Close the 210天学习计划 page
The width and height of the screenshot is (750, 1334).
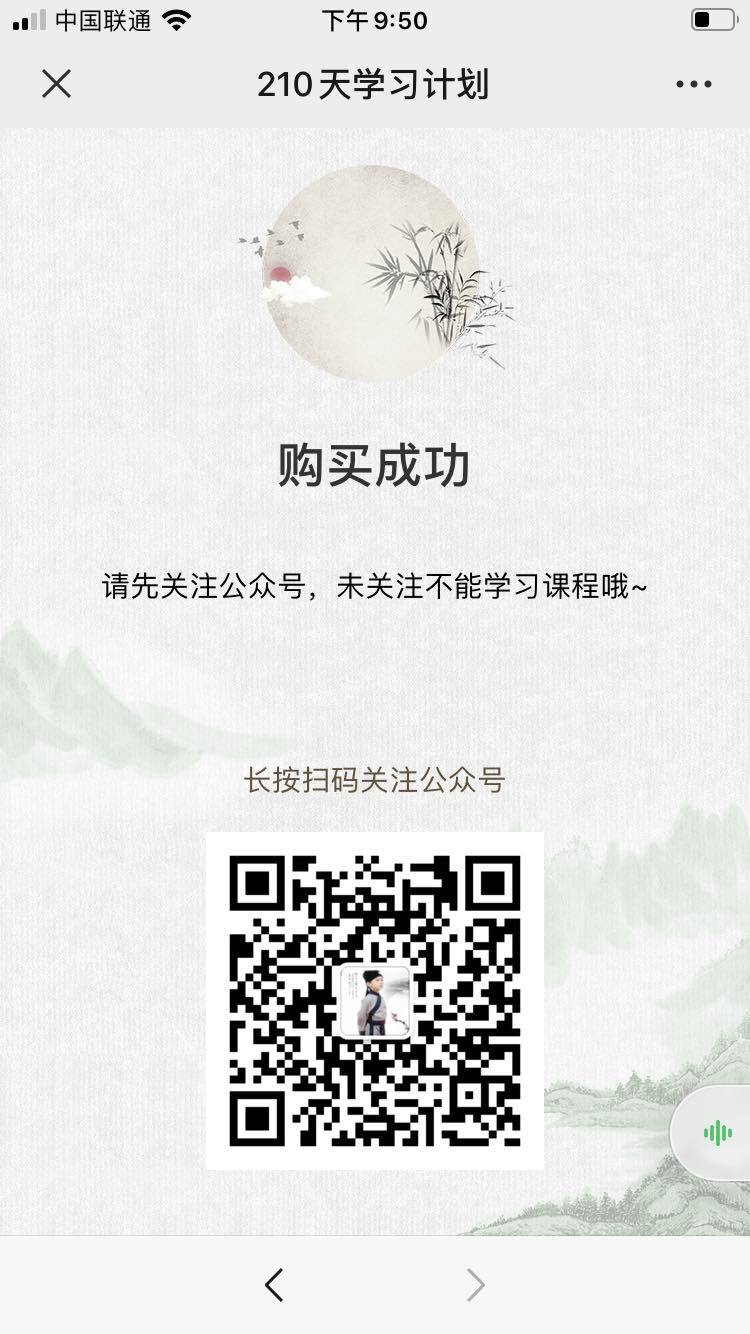pyautogui.click(x=57, y=84)
